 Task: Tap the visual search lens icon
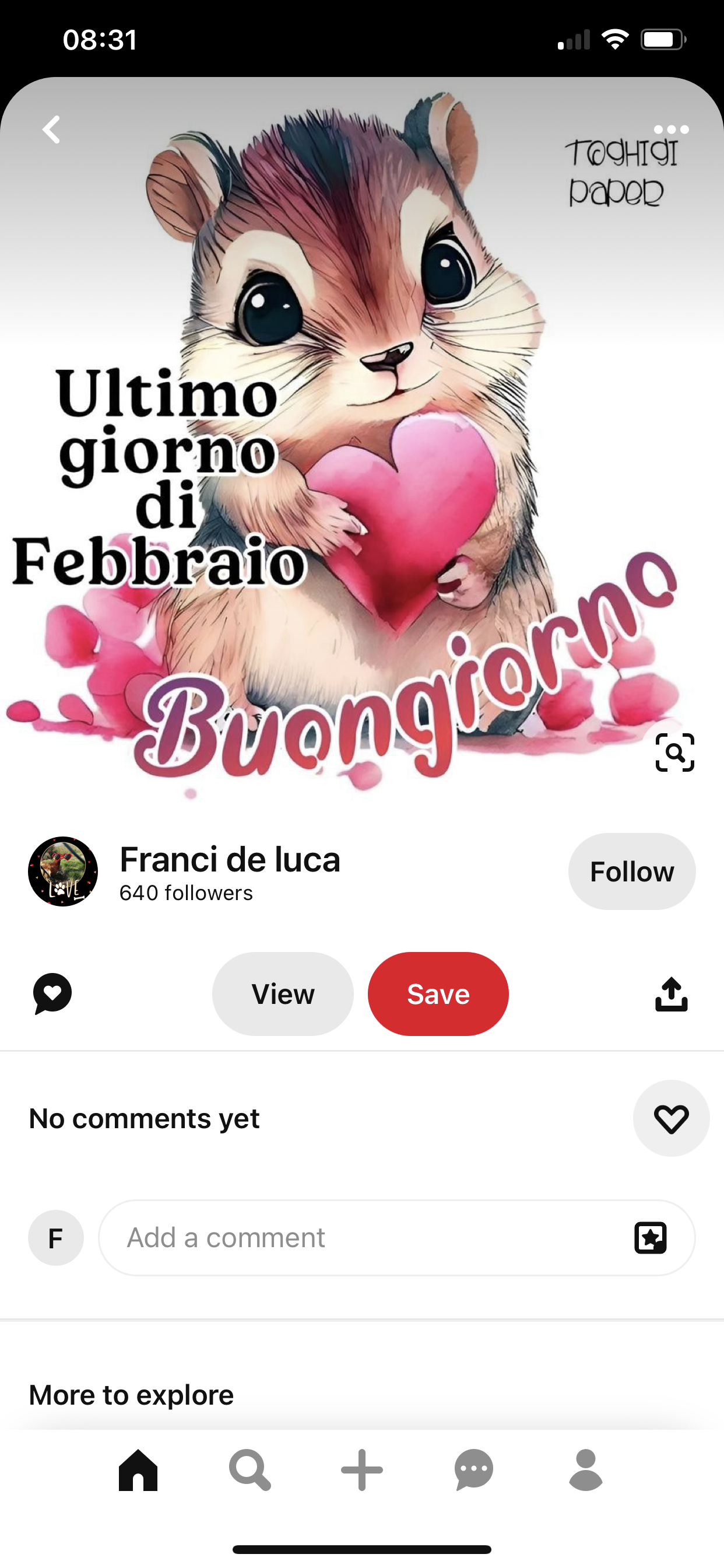click(674, 752)
